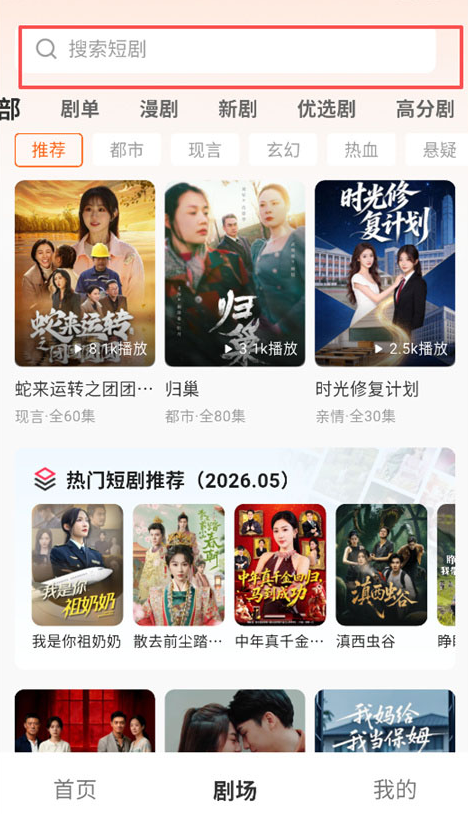Screen dimensions: 468x814
Task: Go to the 我的 tab
Action: pyautogui.click(x=395, y=790)
